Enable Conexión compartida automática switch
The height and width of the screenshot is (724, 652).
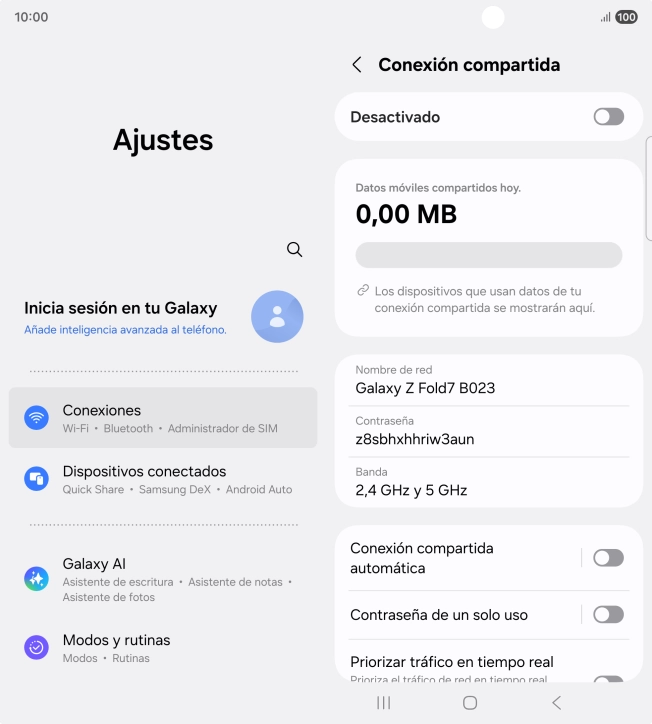pyautogui.click(x=608, y=558)
